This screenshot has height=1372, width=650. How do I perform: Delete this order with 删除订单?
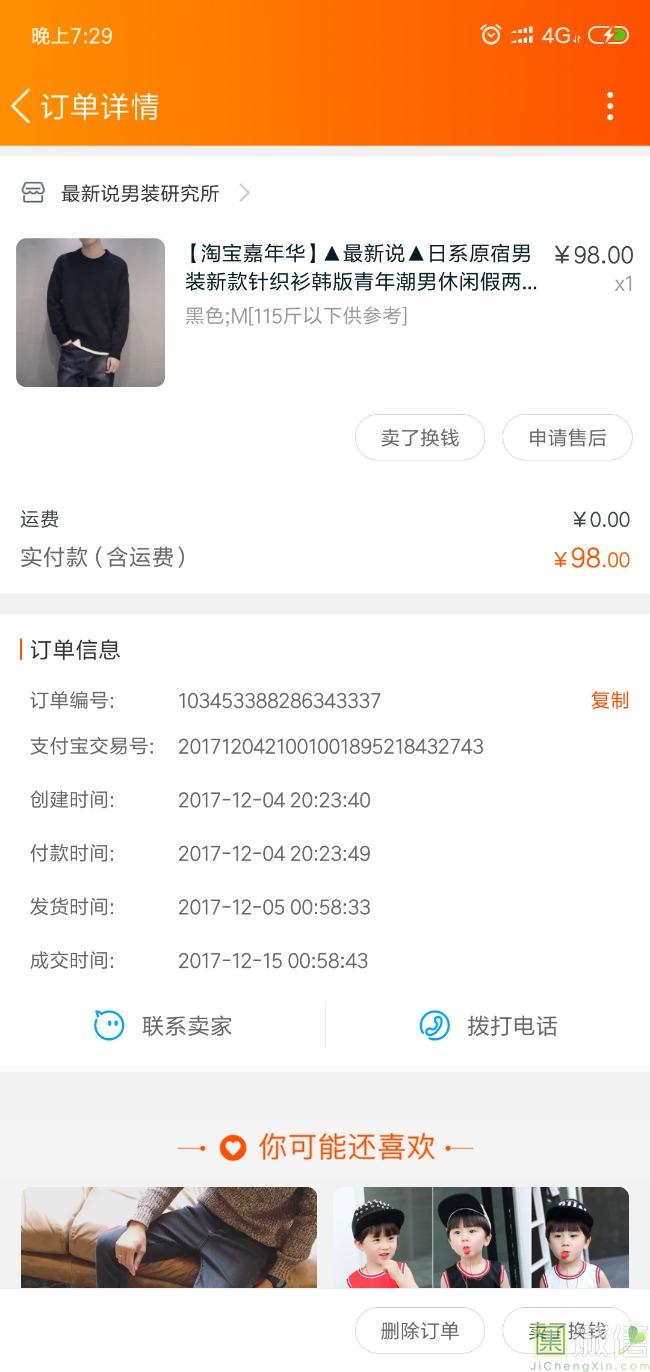[419, 1331]
